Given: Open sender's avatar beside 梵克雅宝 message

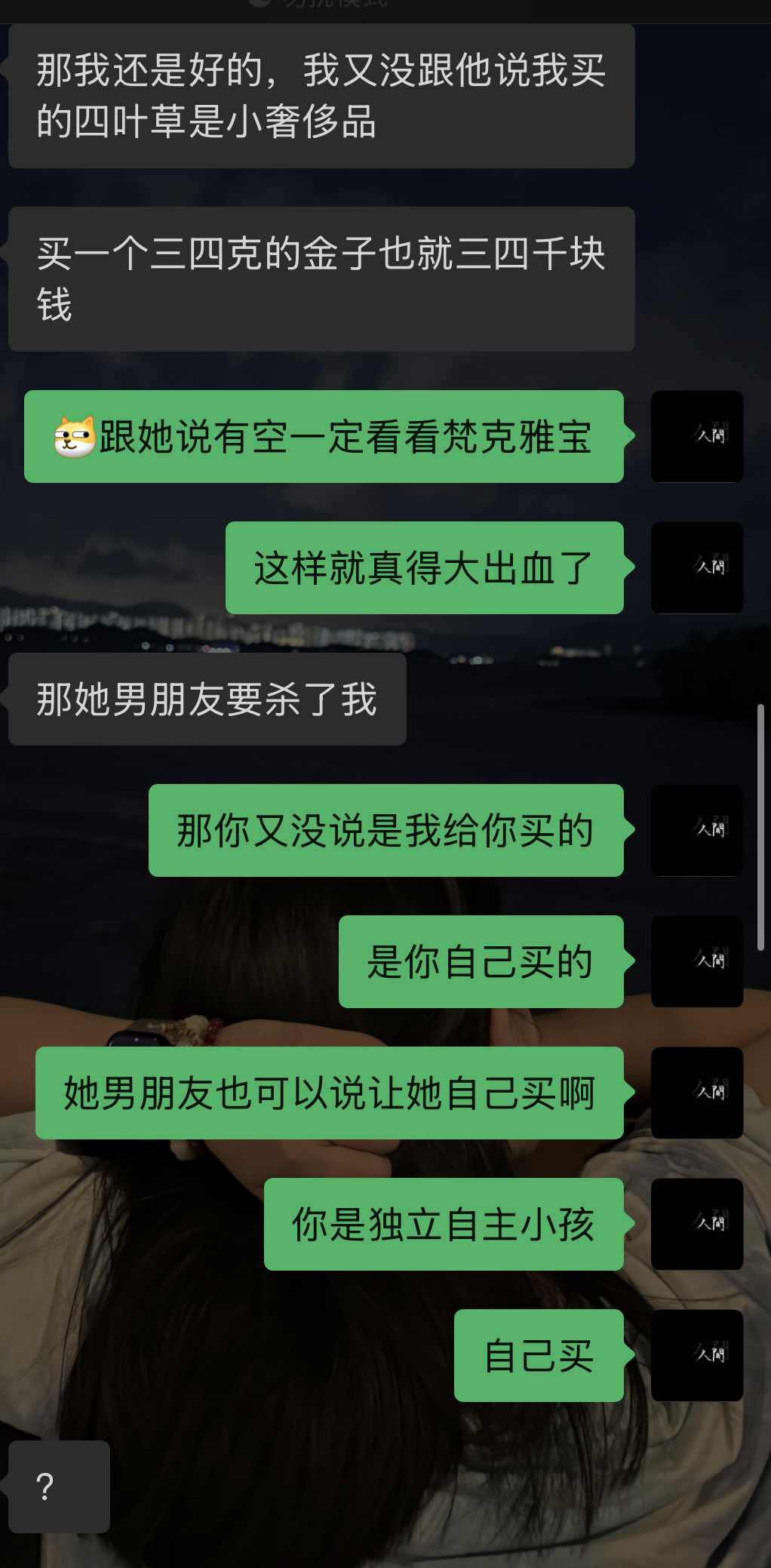Looking at the screenshot, I should pos(697,436).
